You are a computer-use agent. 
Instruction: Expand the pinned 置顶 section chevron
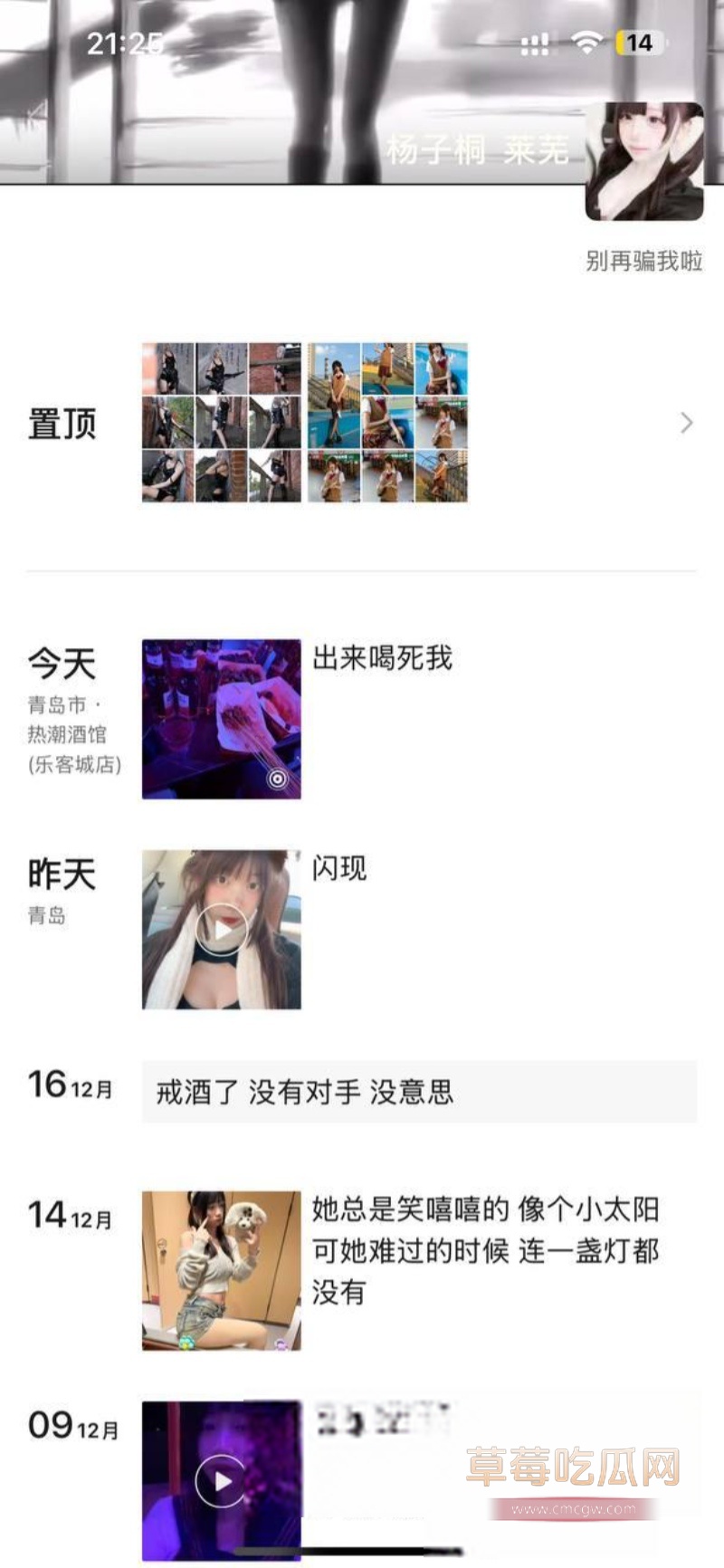(x=687, y=423)
